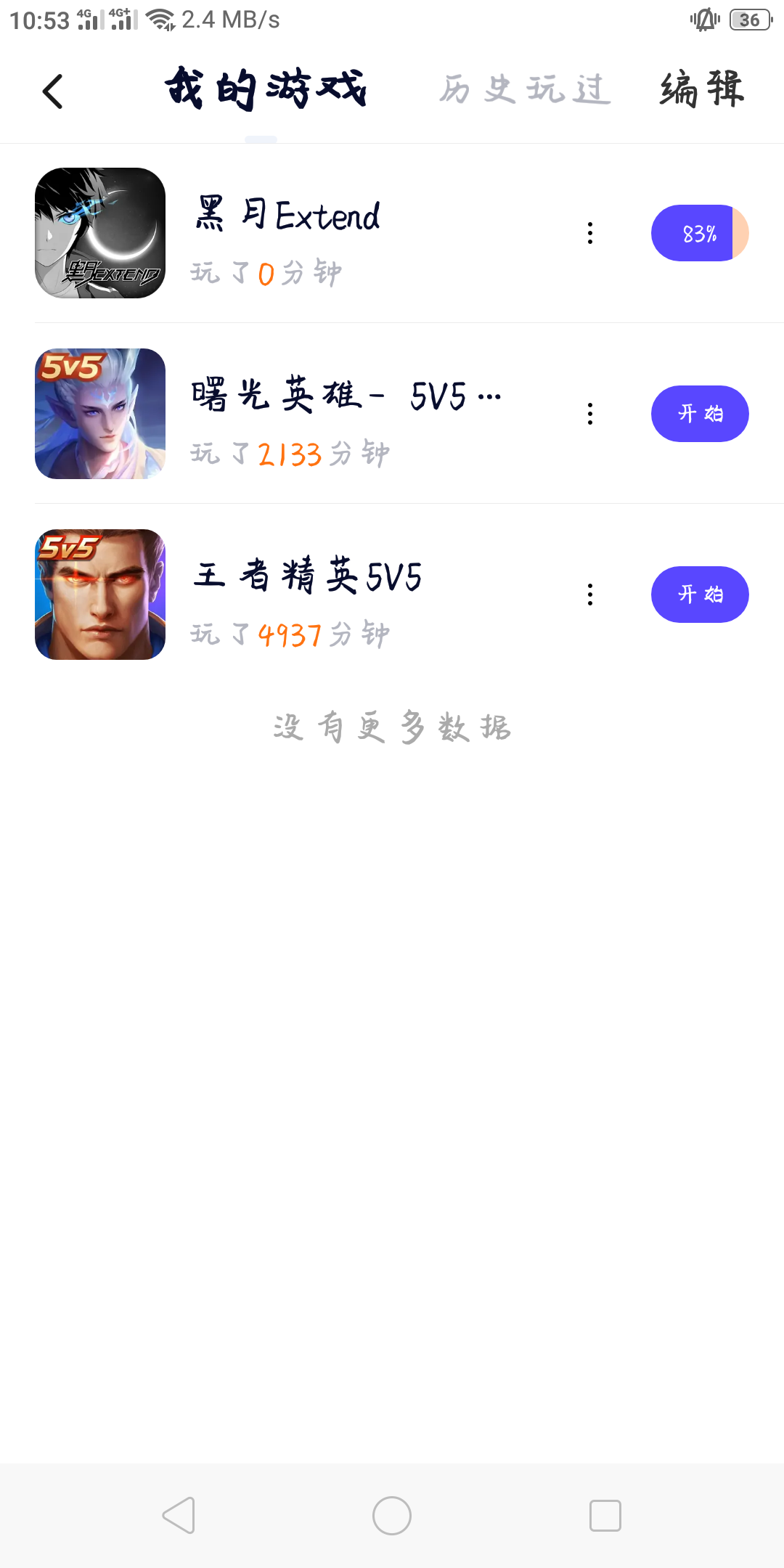Open more options for 王者精英5V5
The width and height of the screenshot is (784, 1568).
coord(590,595)
